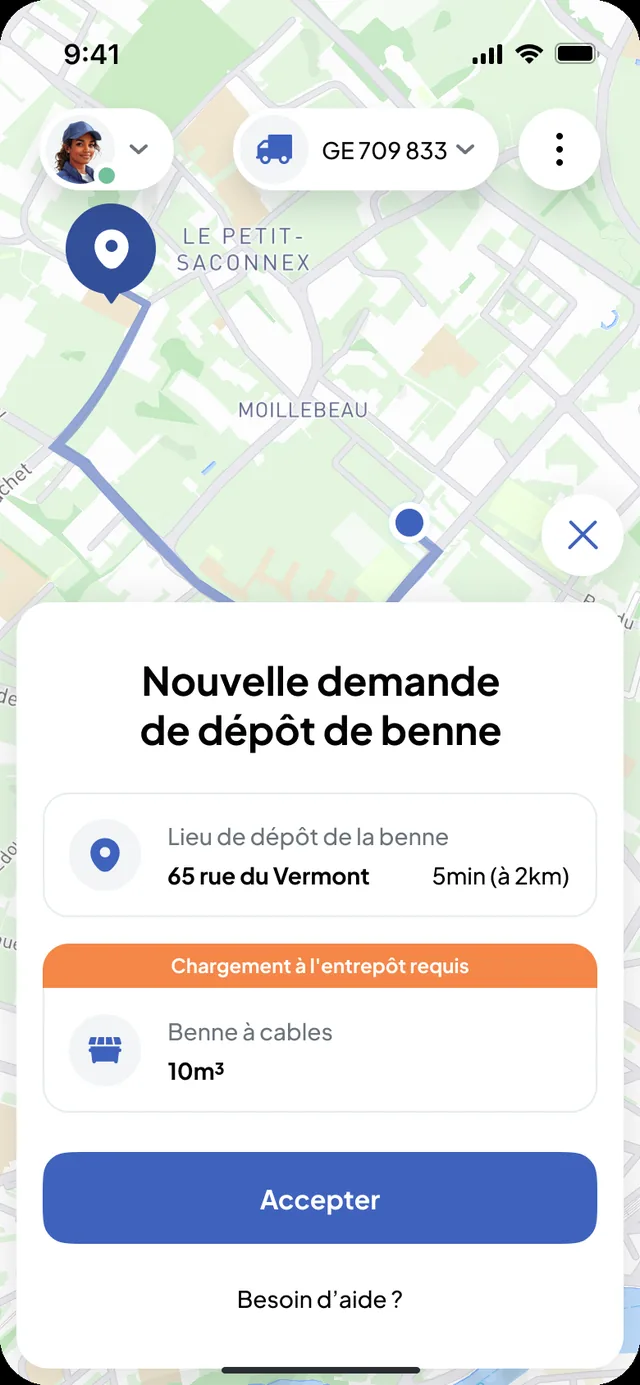This screenshot has height=1385, width=640.
Task: Tap the destination pin on the map
Action: 111,252
